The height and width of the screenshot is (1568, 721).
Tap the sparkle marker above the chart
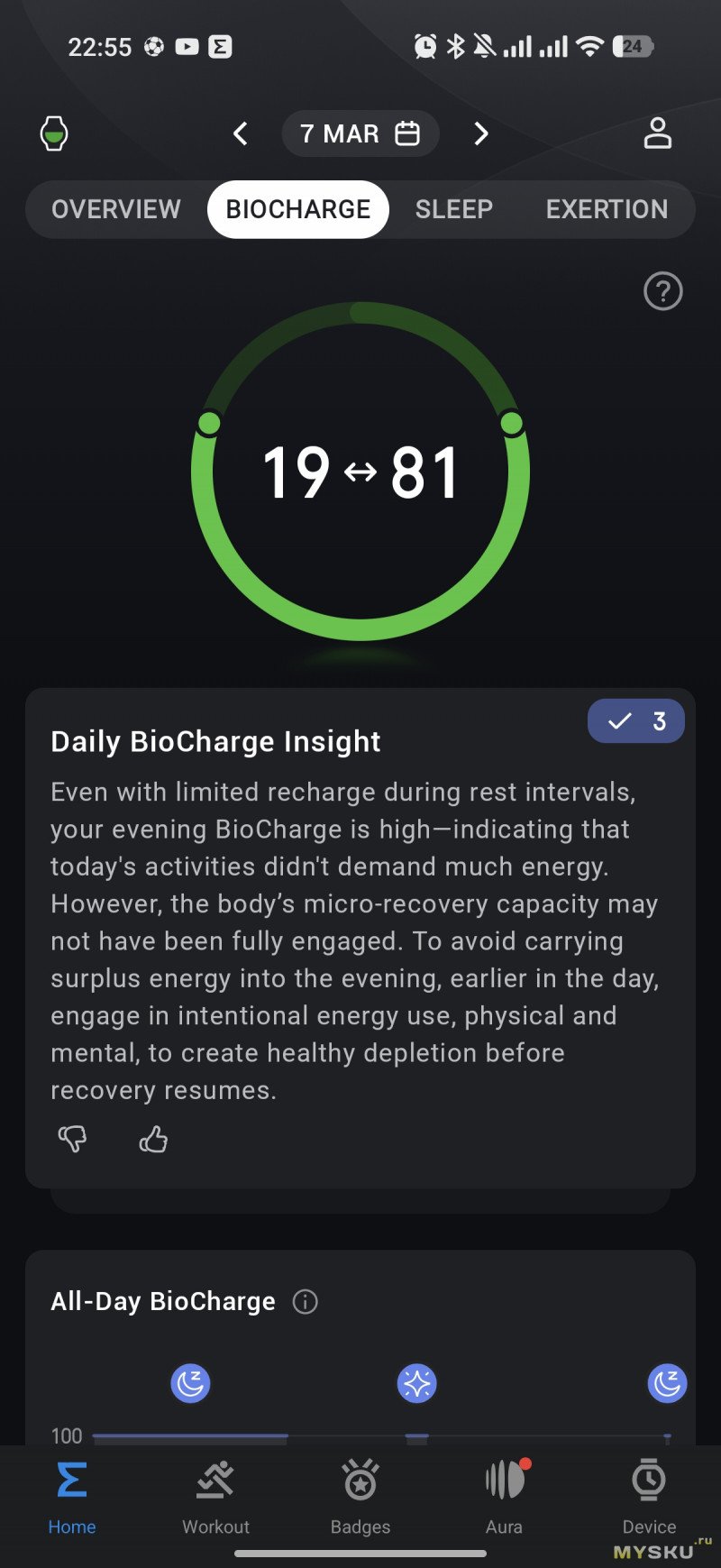point(417,1382)
